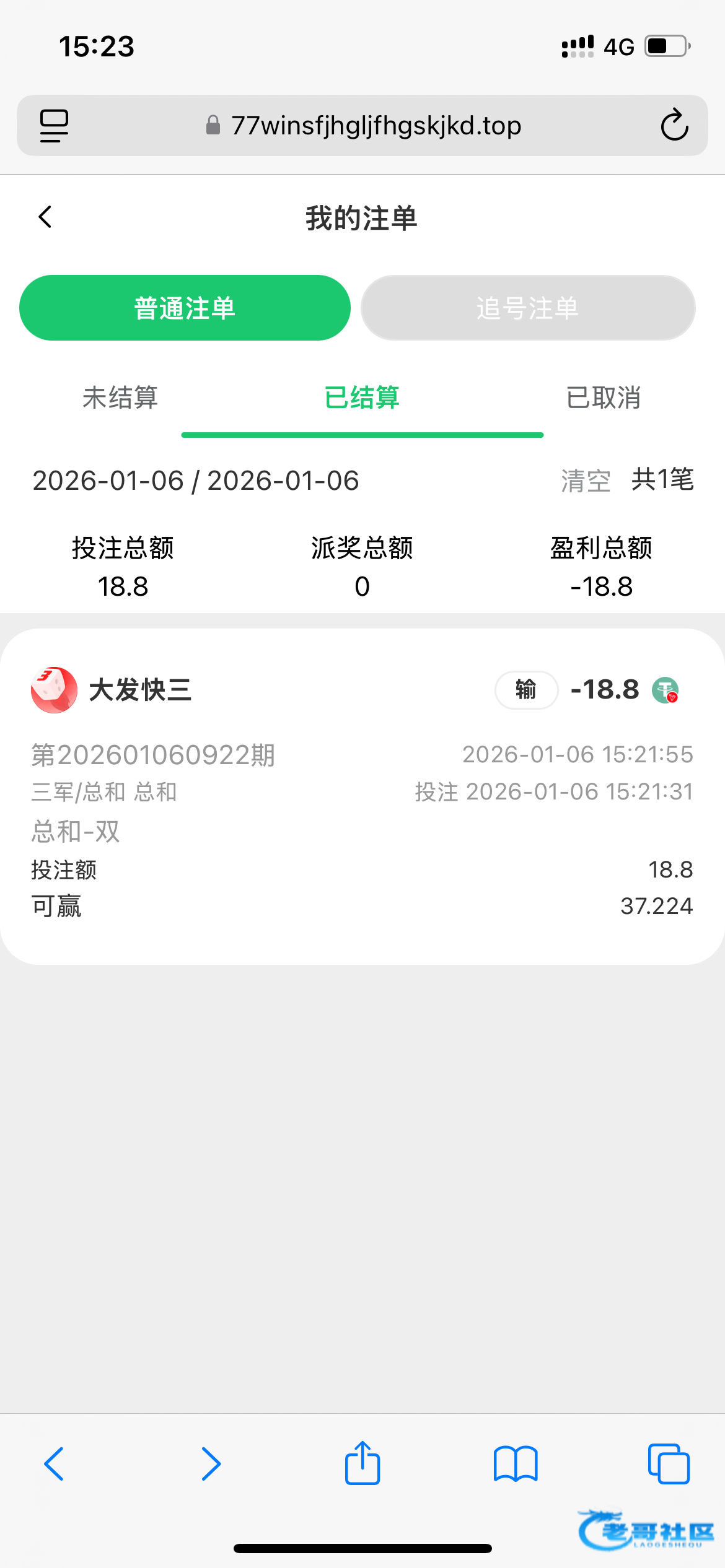The height and width of the screenshot is (1568, 725).
Task: Select the 已结算 tab
Action: [362, 398]
